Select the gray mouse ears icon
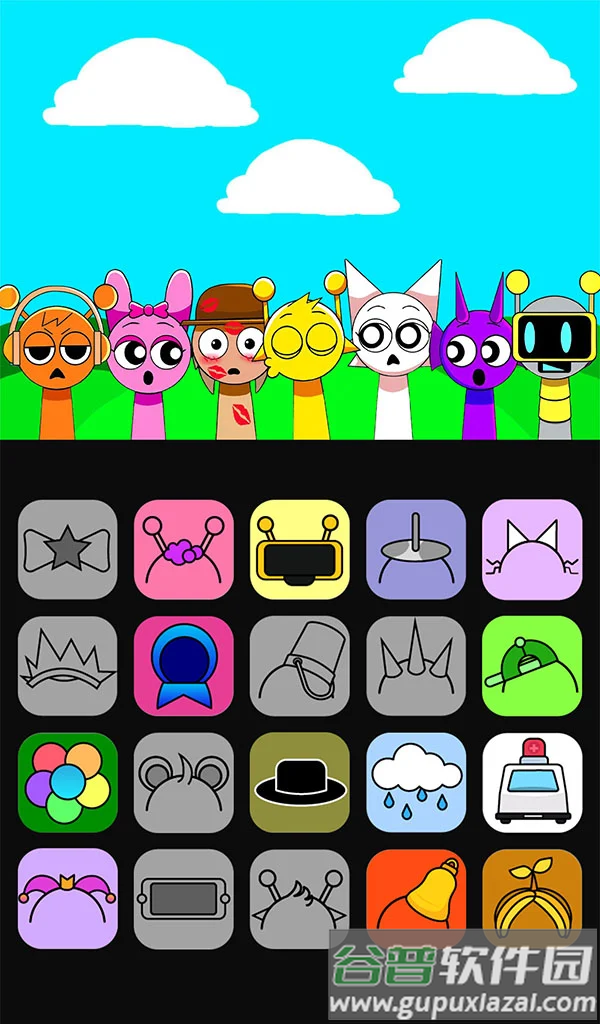The width and height of the screenshot is (600, 1024). (184, 781)
